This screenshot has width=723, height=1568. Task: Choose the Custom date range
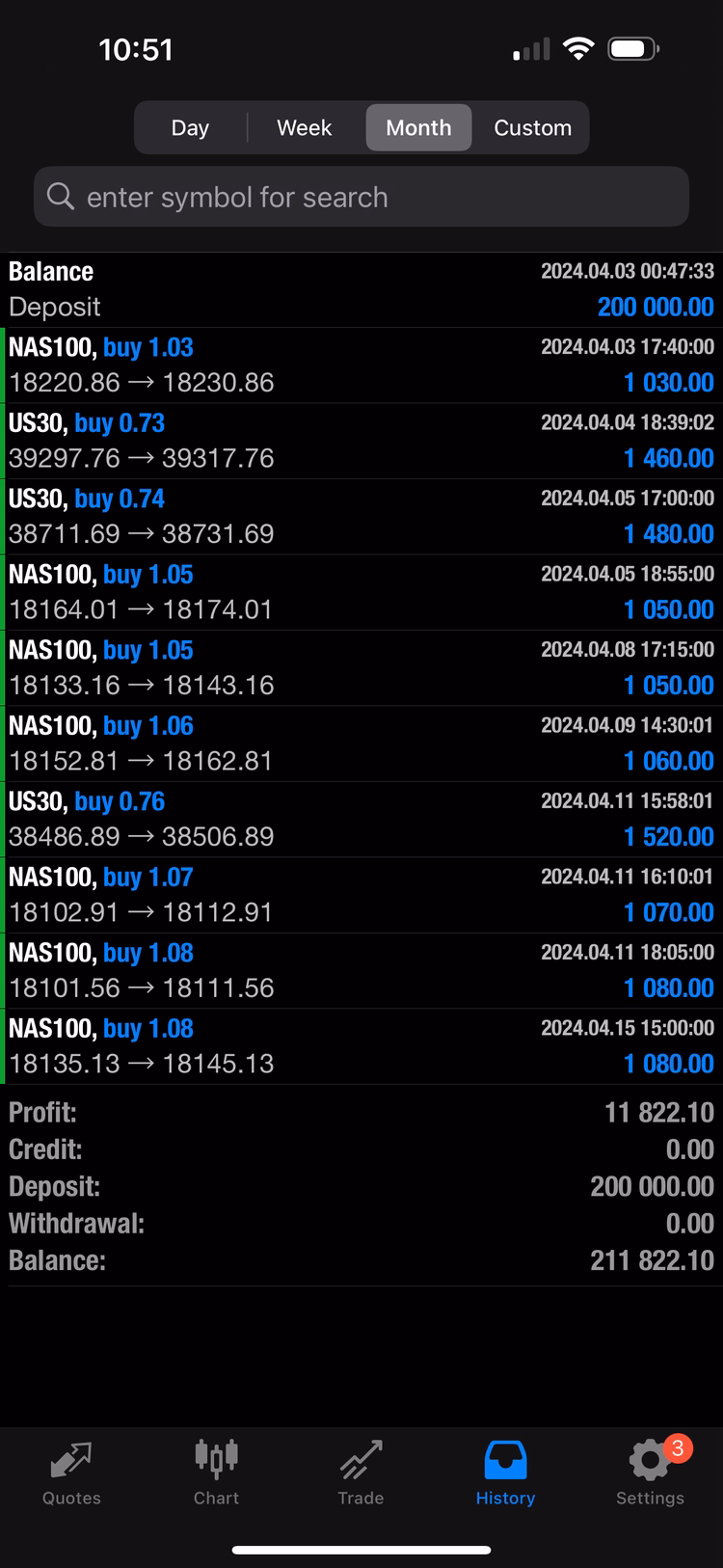tap(532, 127)
